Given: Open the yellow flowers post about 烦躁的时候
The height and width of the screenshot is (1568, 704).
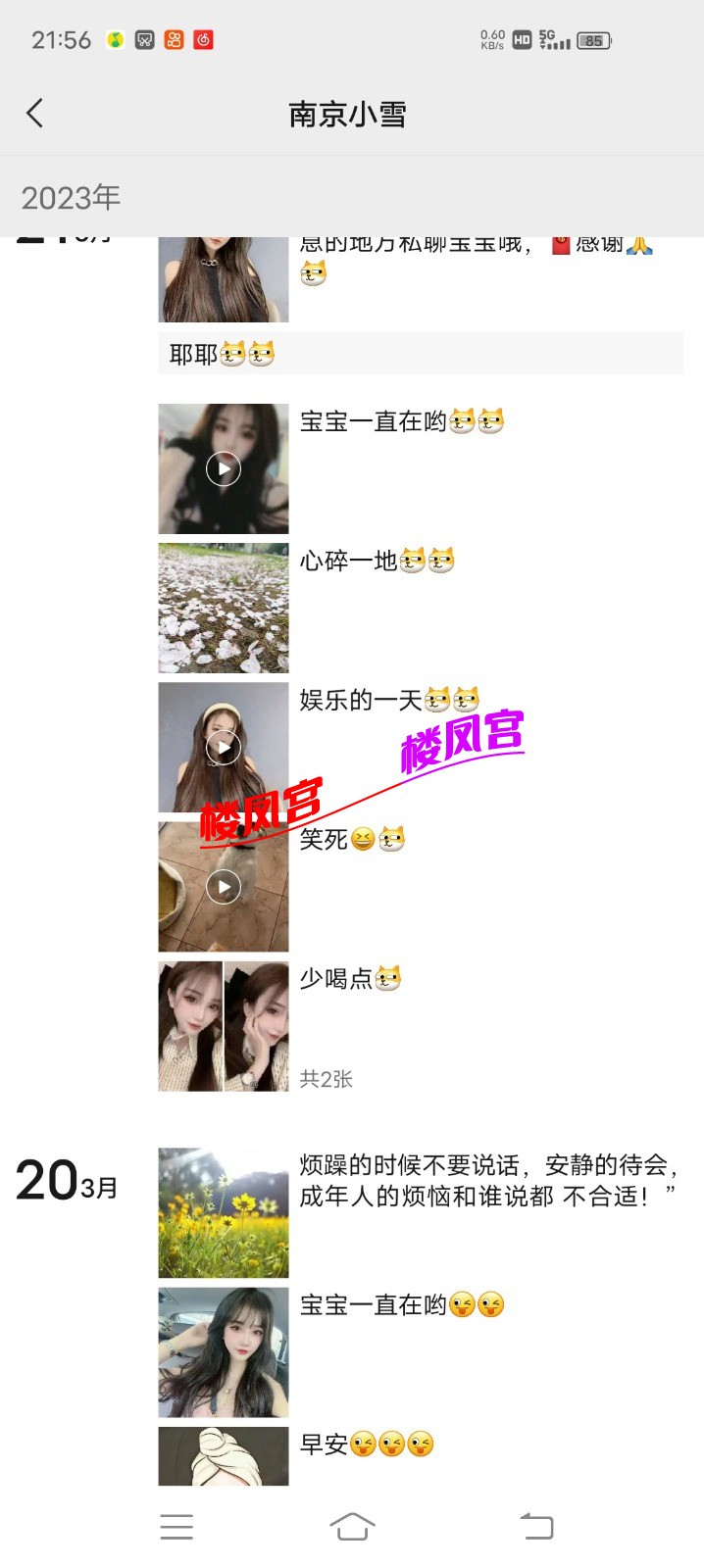Looking at the screenshot, I should [x=224, y=1212].
